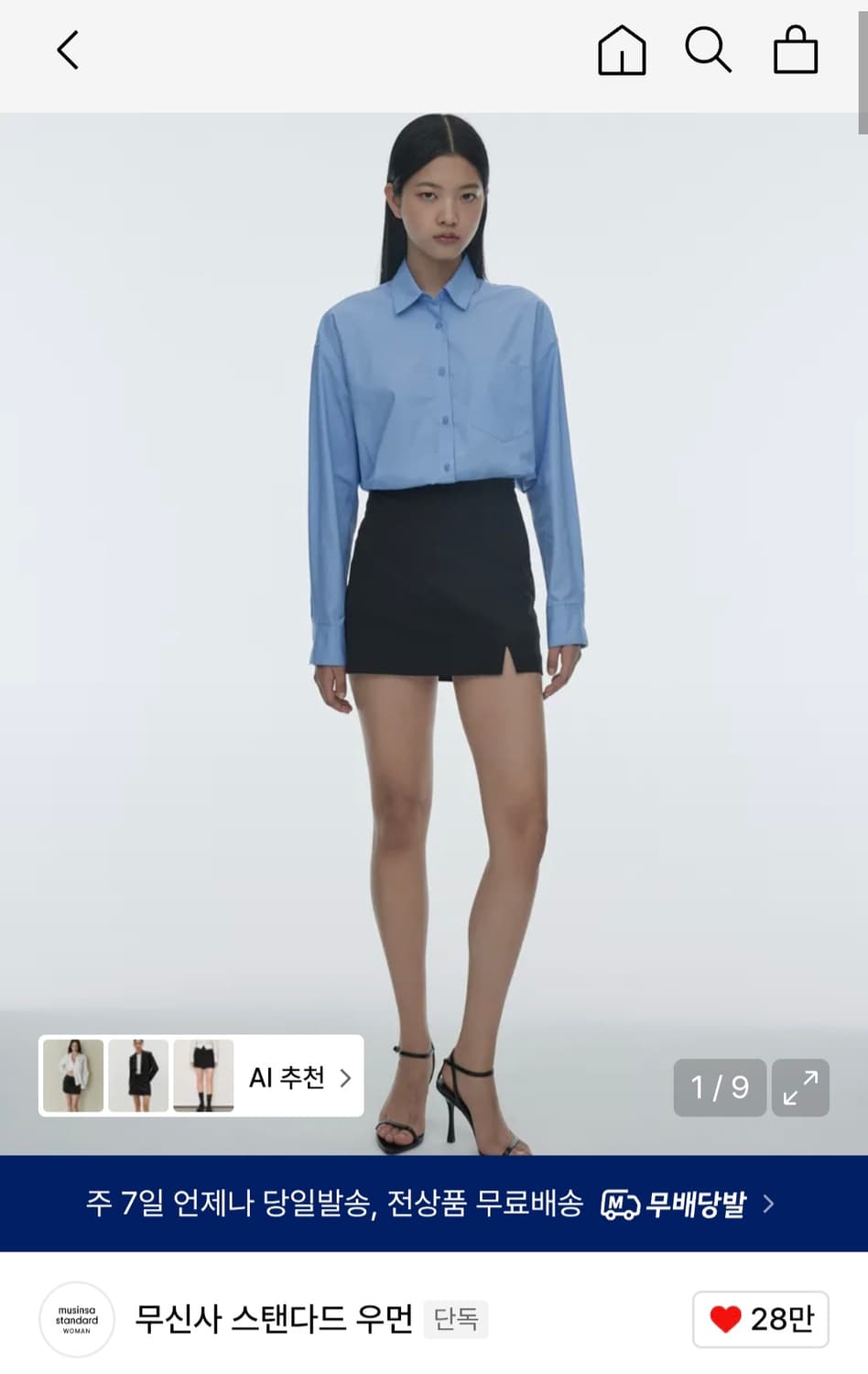868x1374 pixels.
Task: Navigate back with the arrow icon
Action: [68, 50]
